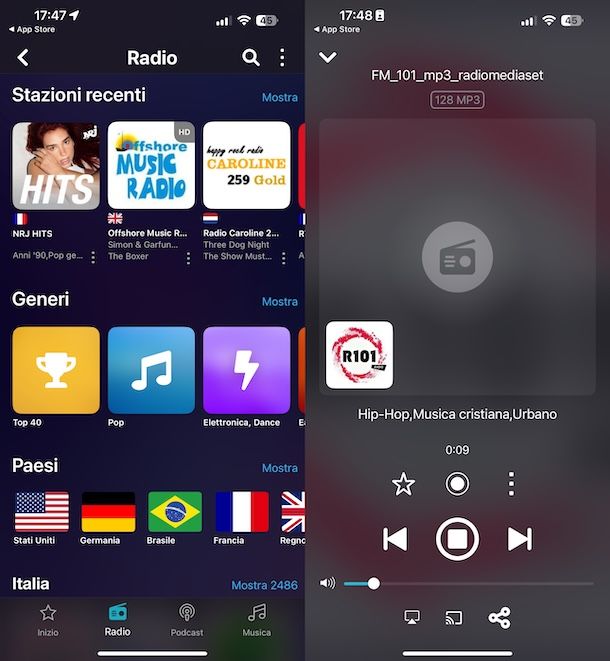This screenshot has width=610, height=661.
Task: Open AirPlay output options
Action: pyautogui.click(x=411, y=618)
